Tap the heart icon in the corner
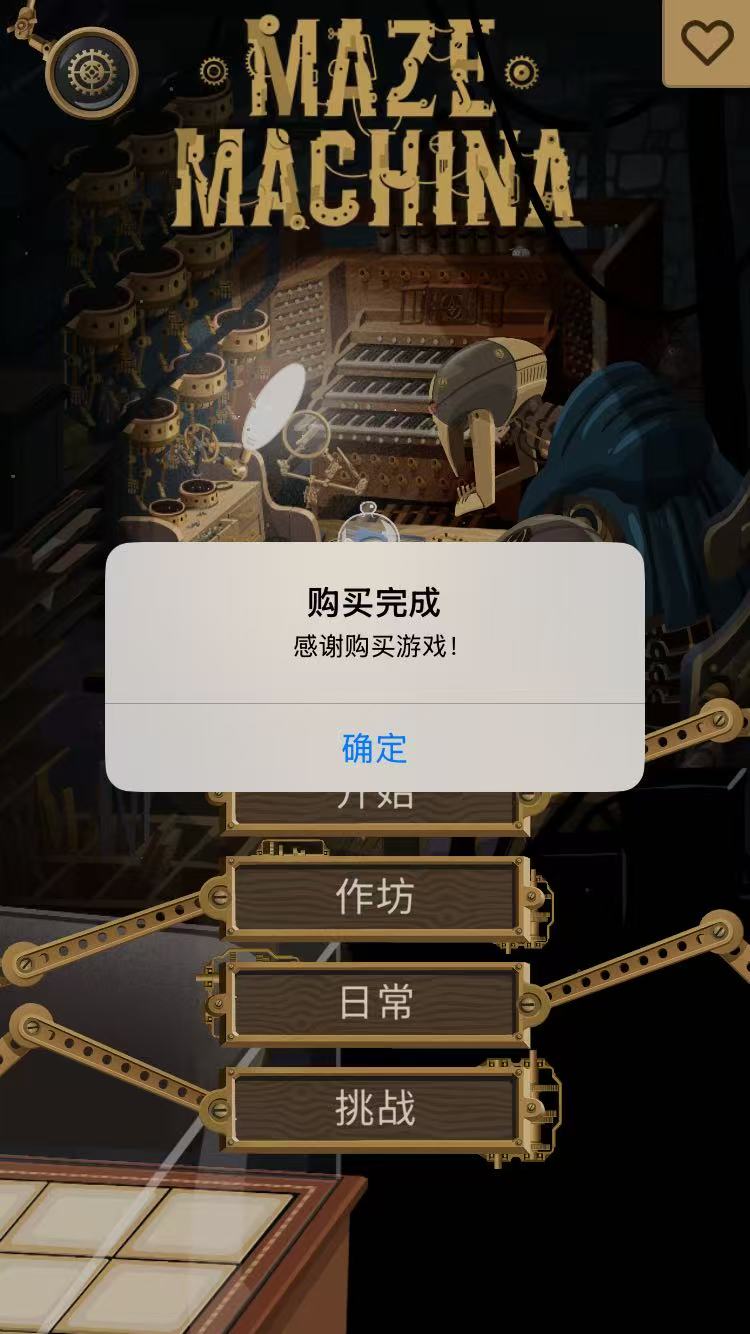Image resolution: width=750 pixels, height=1334 pixels. pos(706,43)
